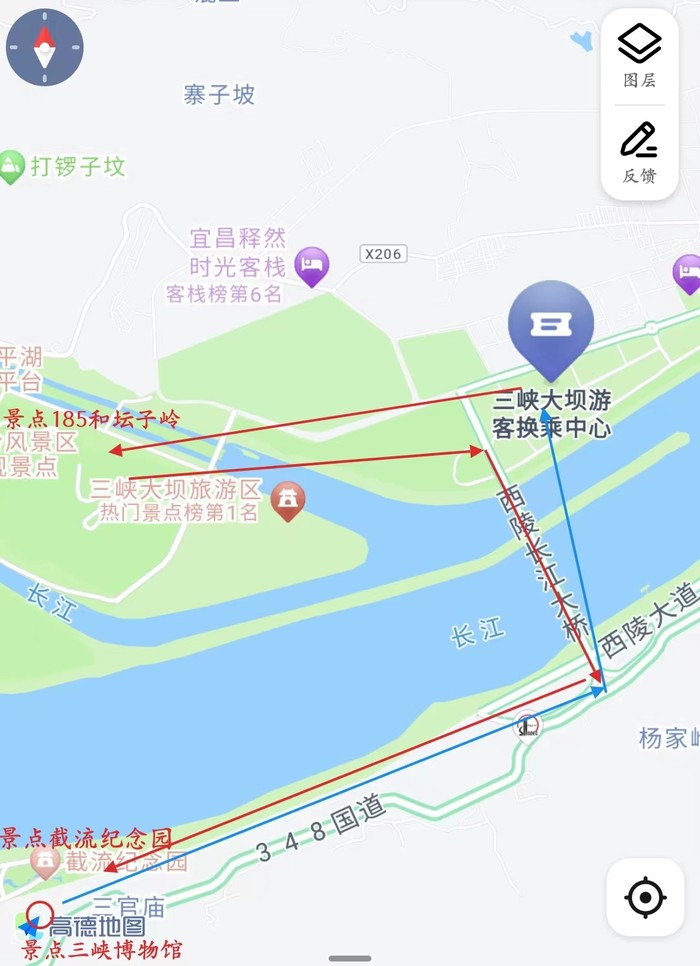Open the 图层 map layers panel
The width and height of the screenshot is (700, 966).
639,55
